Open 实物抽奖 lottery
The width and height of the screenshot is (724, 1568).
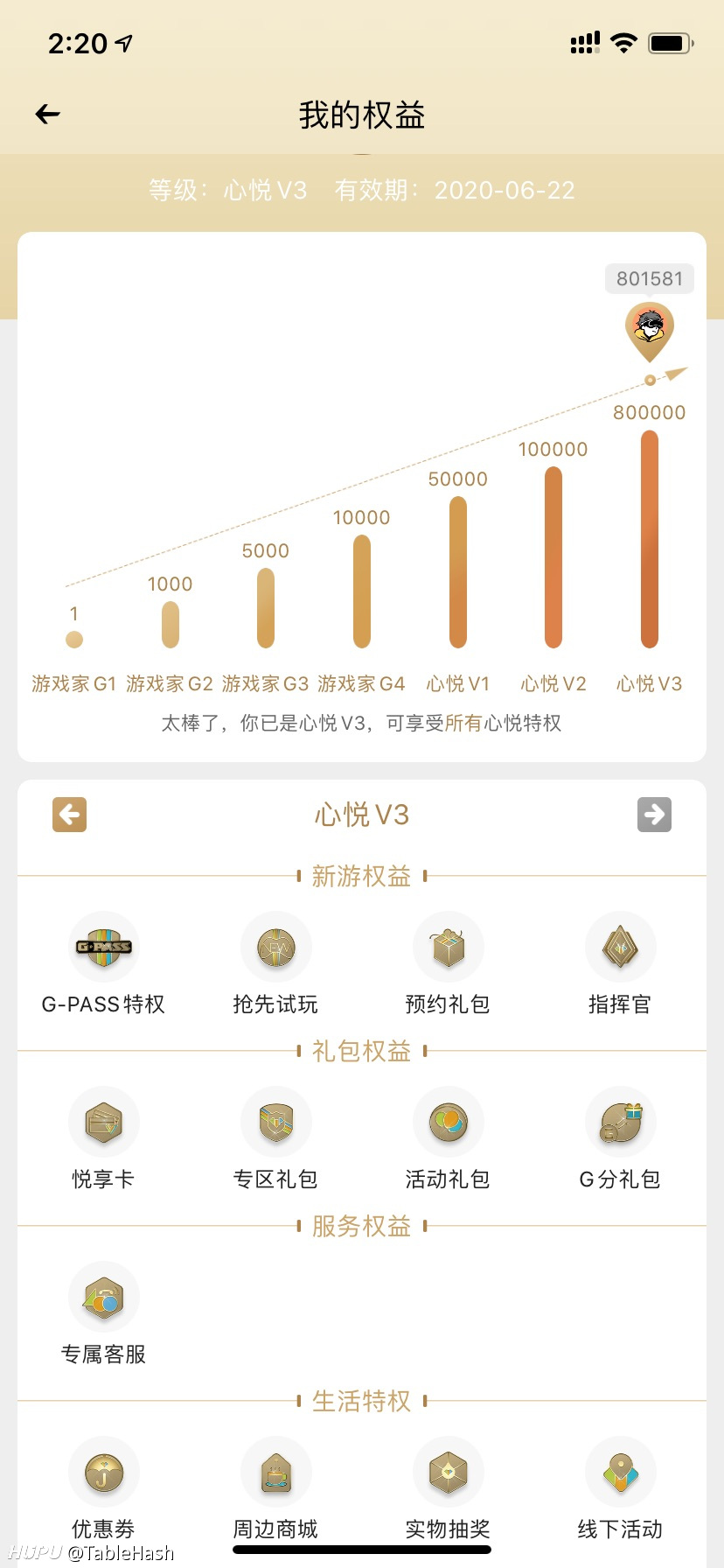(449, 1488)
